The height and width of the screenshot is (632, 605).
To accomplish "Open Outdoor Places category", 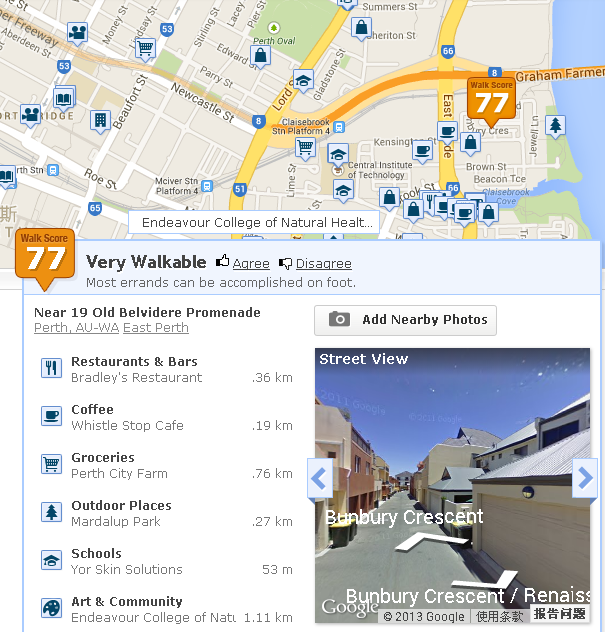I will [121, 506].
